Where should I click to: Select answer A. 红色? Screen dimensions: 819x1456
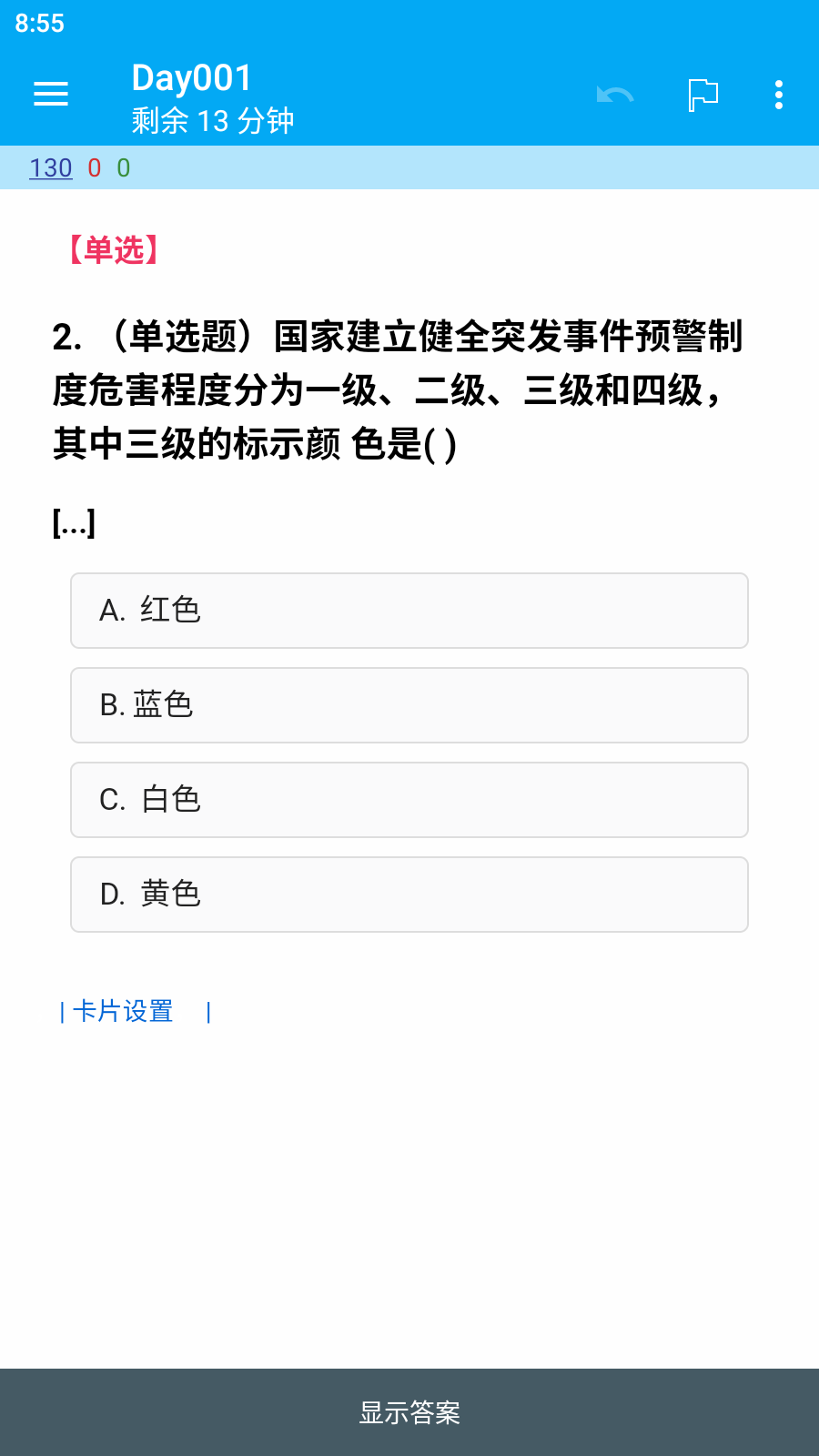tap(409, 611)
